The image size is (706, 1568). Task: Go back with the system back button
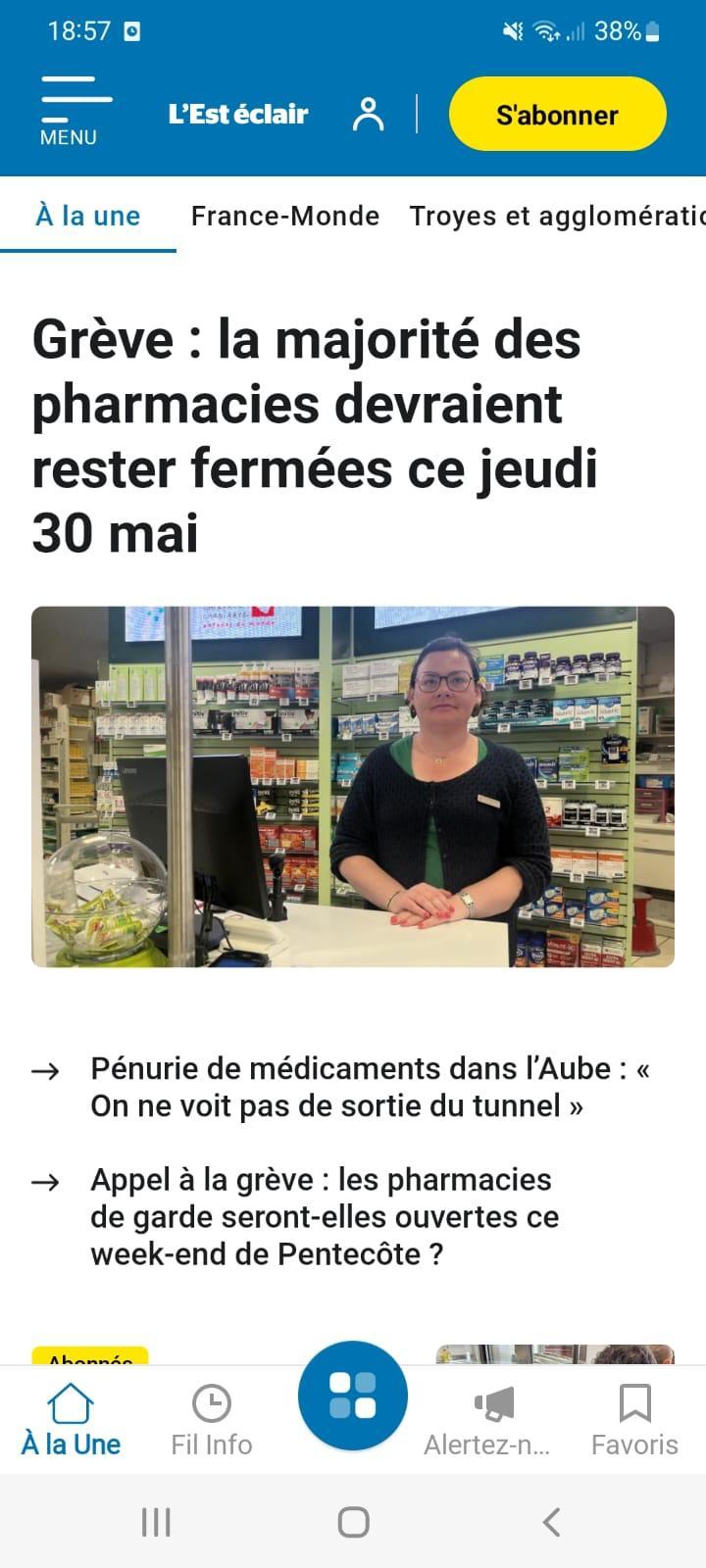click(551, 1522)
